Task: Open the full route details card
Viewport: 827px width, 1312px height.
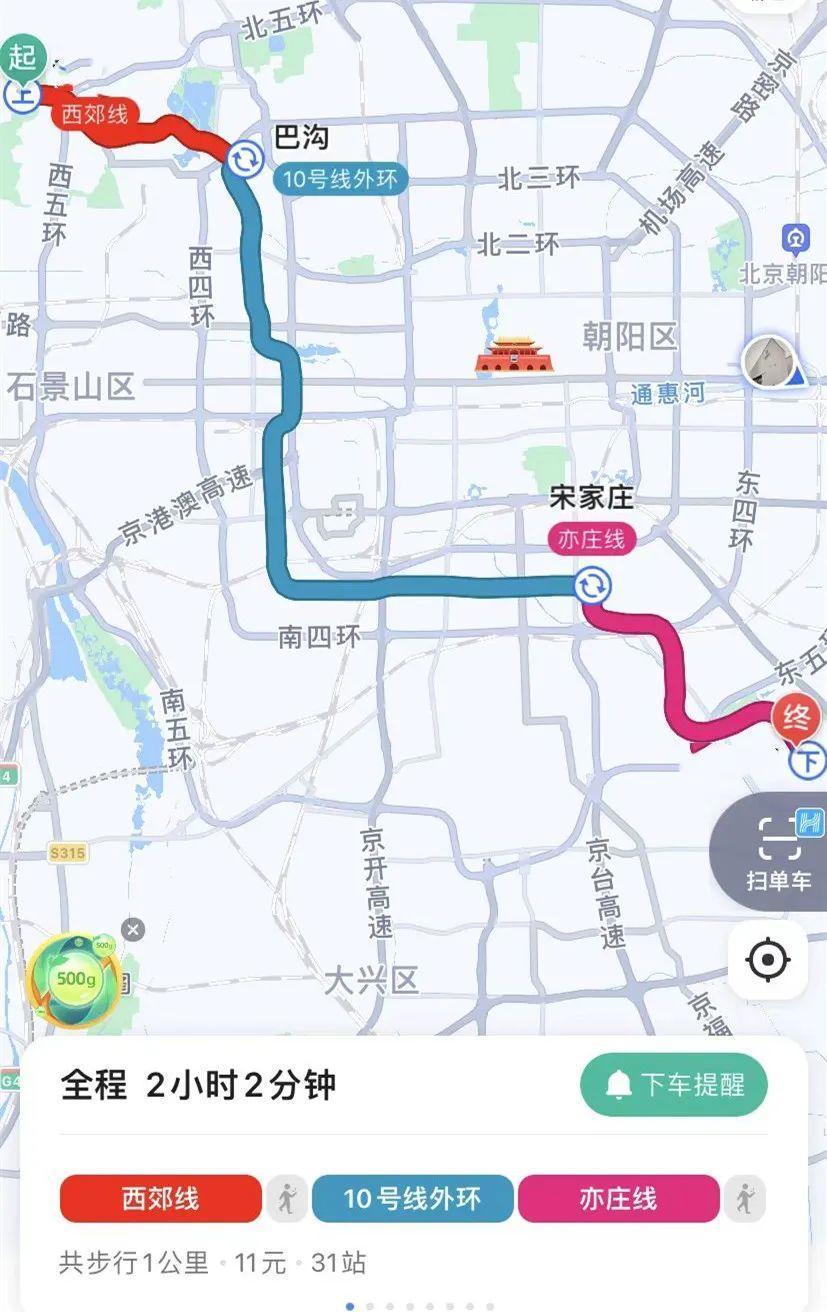Action: 300,1084
